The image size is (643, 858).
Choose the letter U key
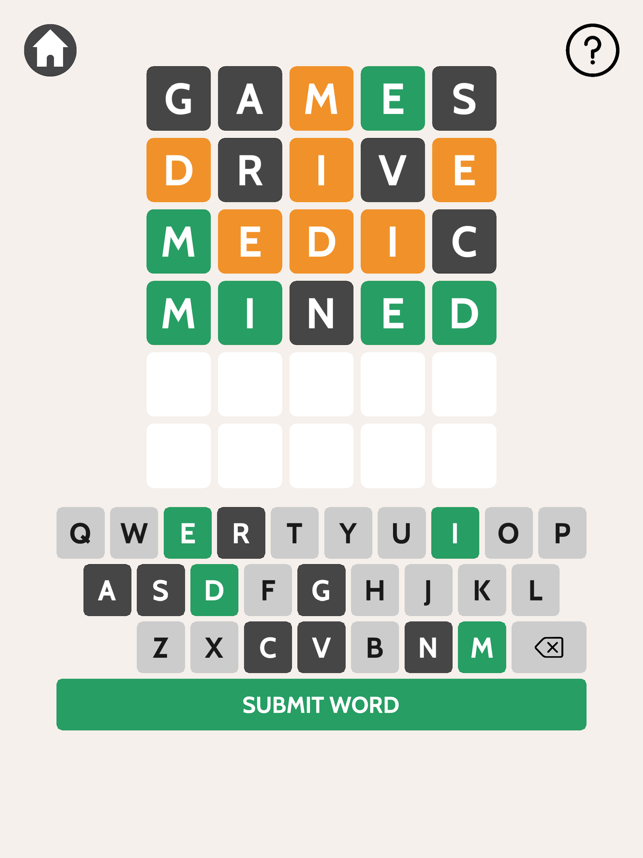coord(401,533)
